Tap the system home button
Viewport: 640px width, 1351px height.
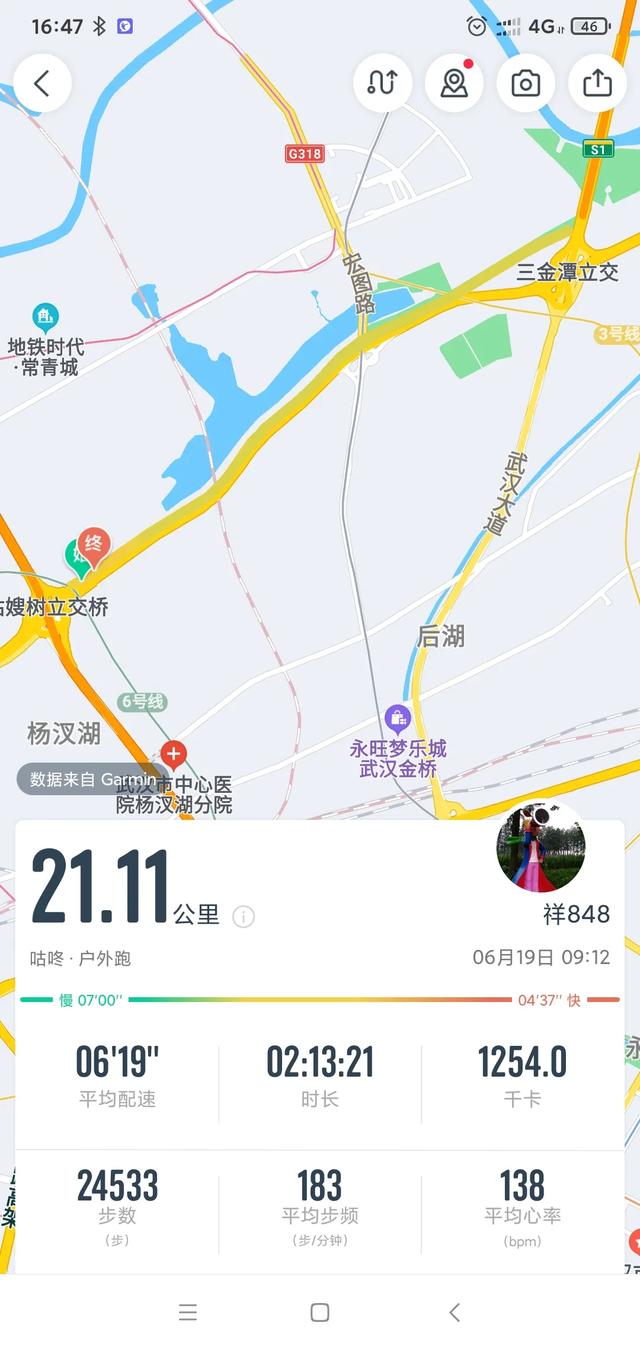[320, 1312]
